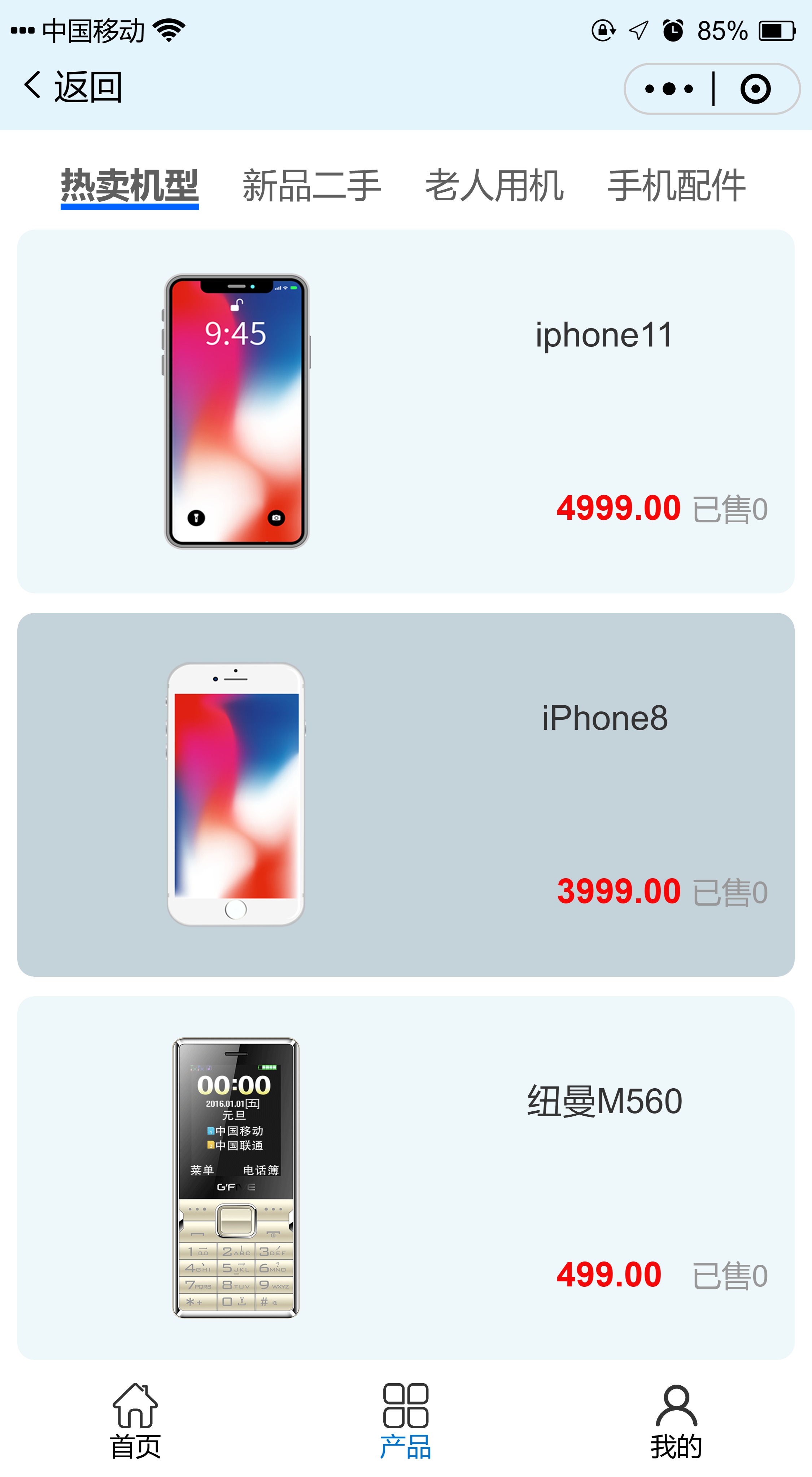This screenshot has height=1477, width=812.
Task: Switch to the 手机配件 tab
Action: pyautogui.click(x=676, y=185)
